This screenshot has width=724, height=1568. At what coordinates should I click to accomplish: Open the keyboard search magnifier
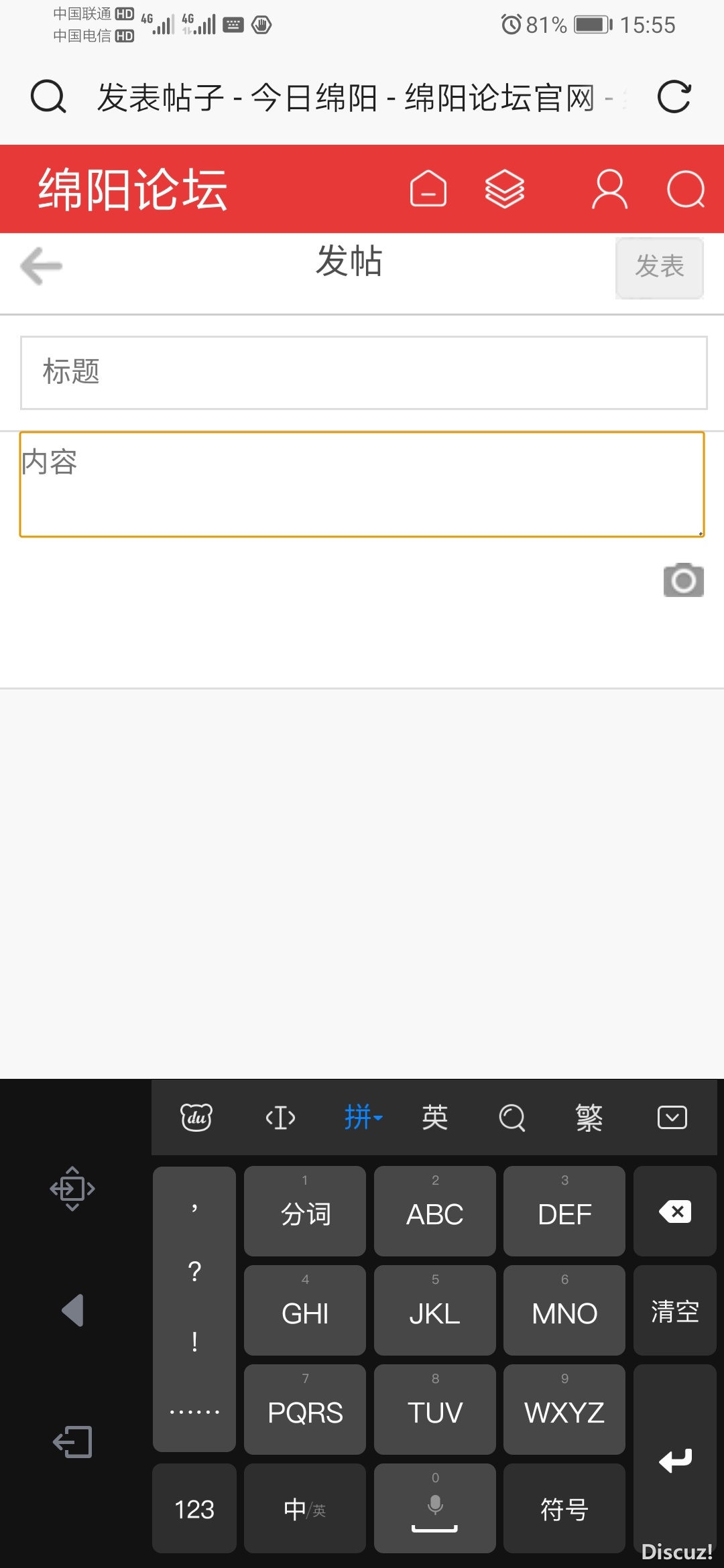point(512,1117)
